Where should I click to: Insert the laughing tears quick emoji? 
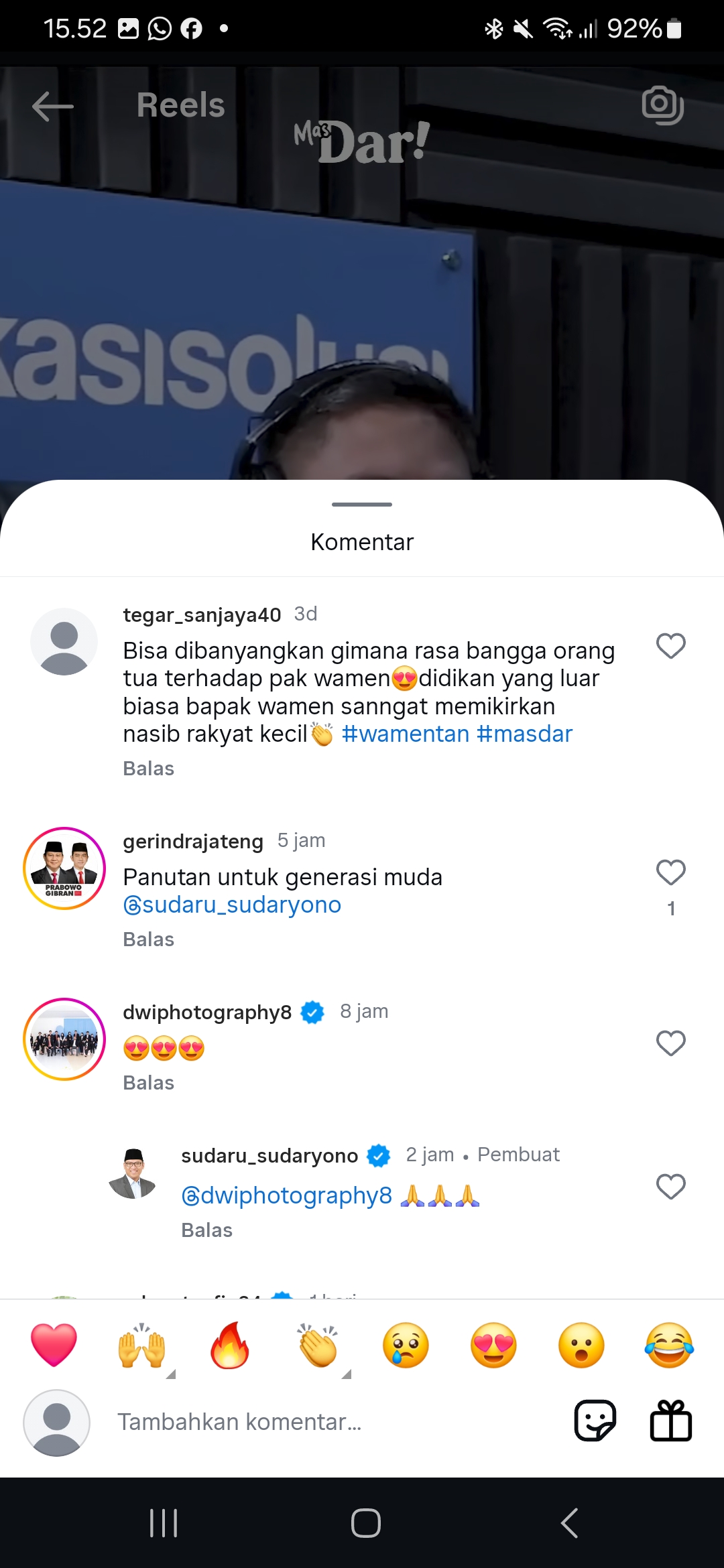coord(669,1346)
